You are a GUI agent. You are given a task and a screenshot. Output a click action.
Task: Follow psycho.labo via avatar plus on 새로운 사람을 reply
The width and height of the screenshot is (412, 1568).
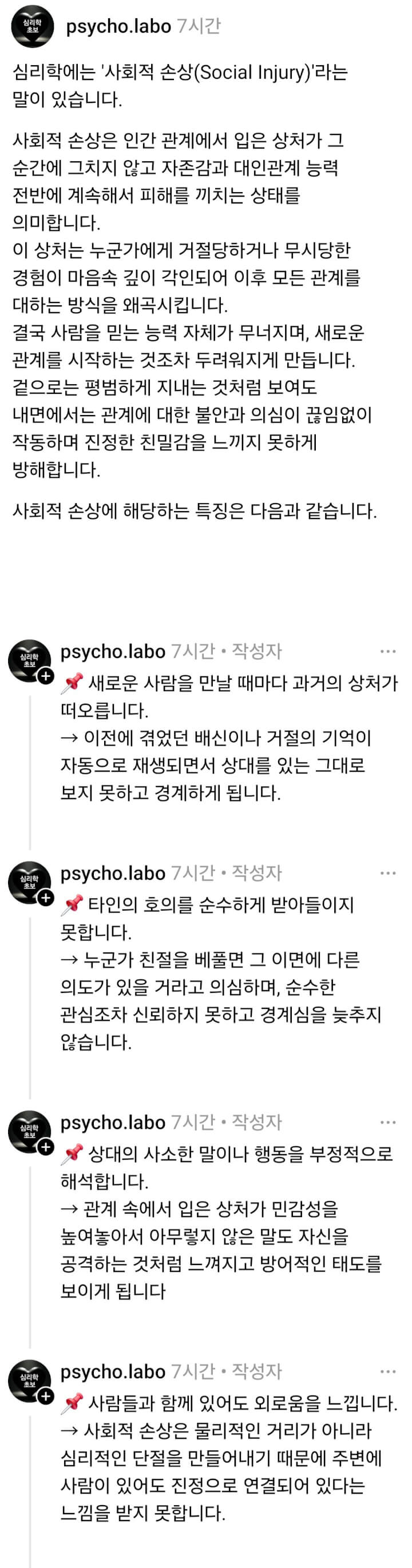click(x=46, y=676)
